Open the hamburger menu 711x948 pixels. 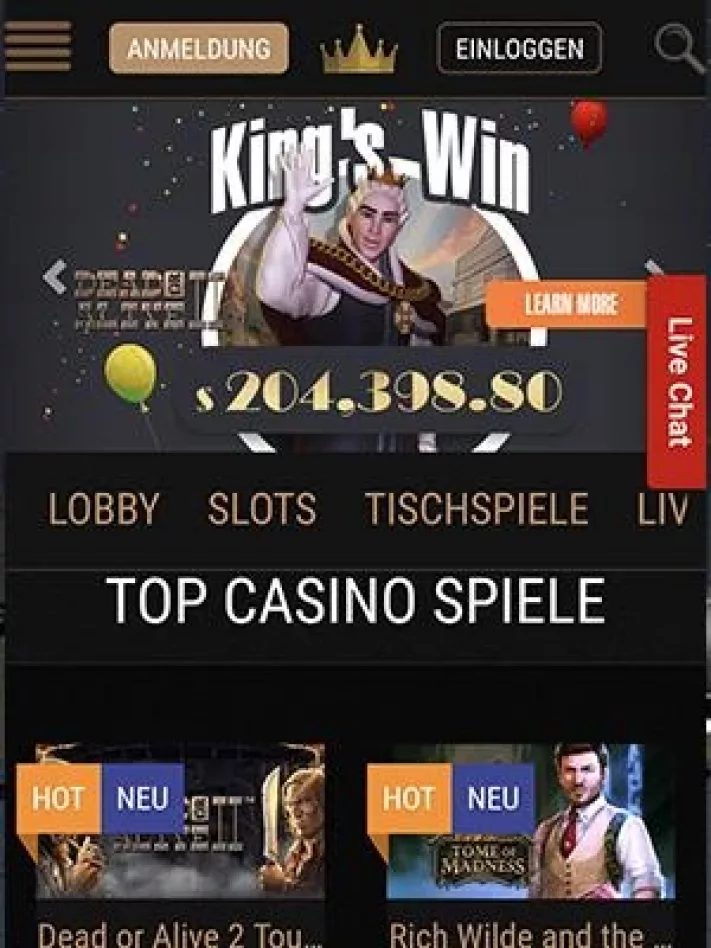[38, 46]
